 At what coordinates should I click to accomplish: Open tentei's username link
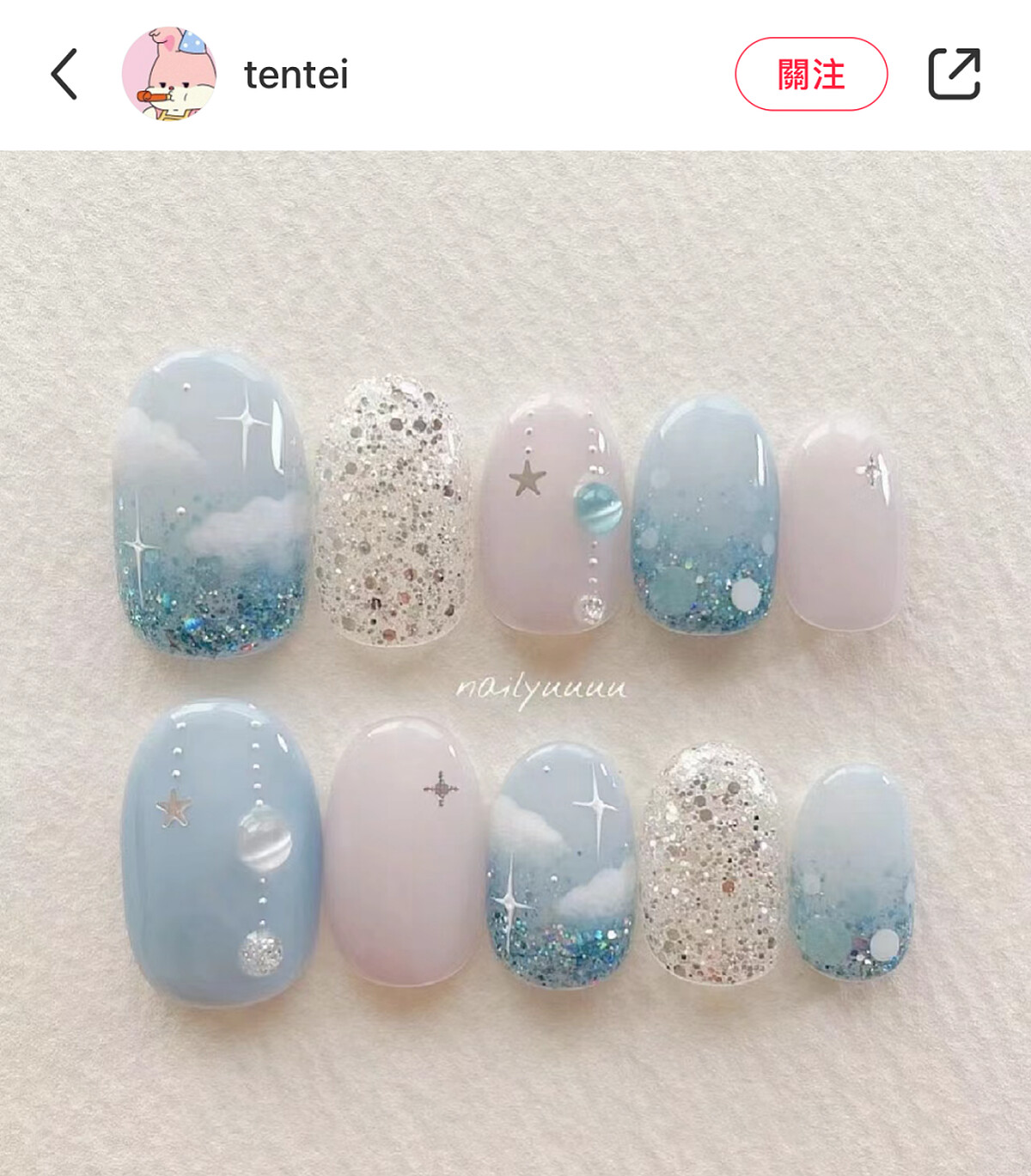click(296, 75)
